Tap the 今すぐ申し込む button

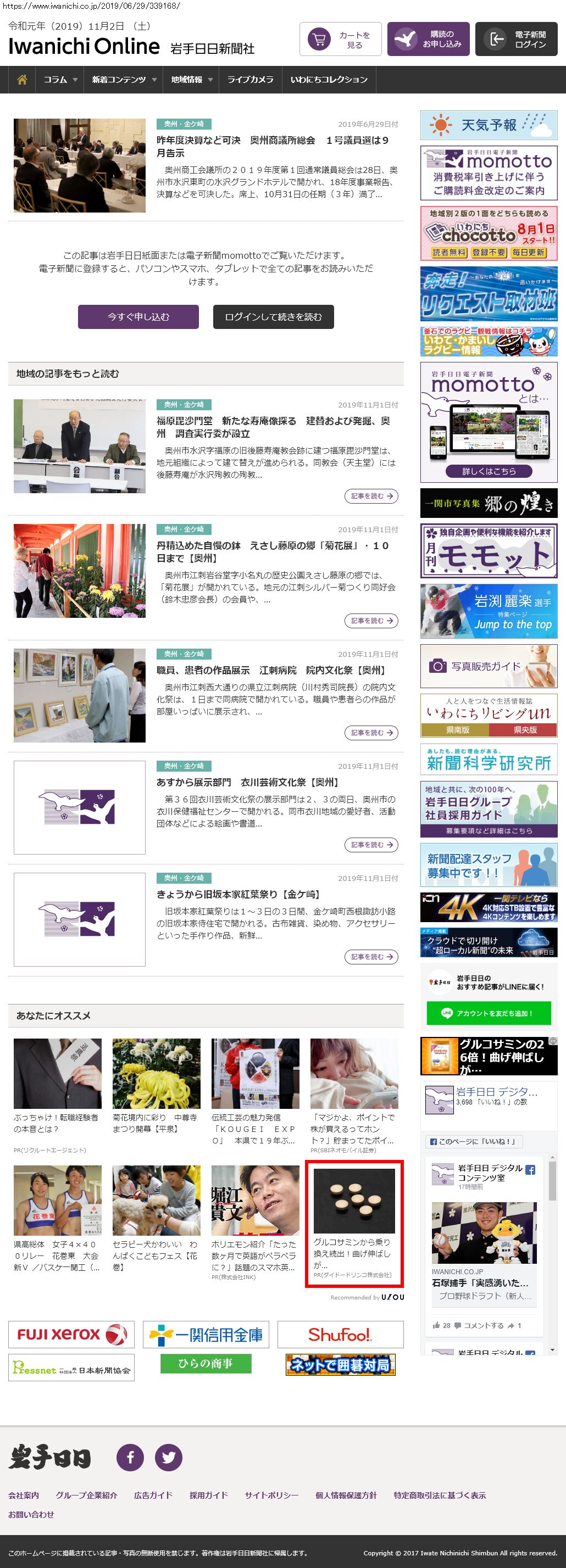(138, 316)
